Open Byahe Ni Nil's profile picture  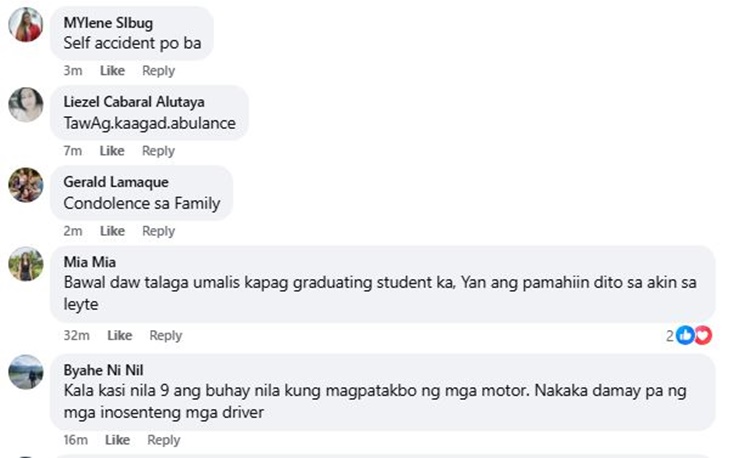[x=26, y=372]
